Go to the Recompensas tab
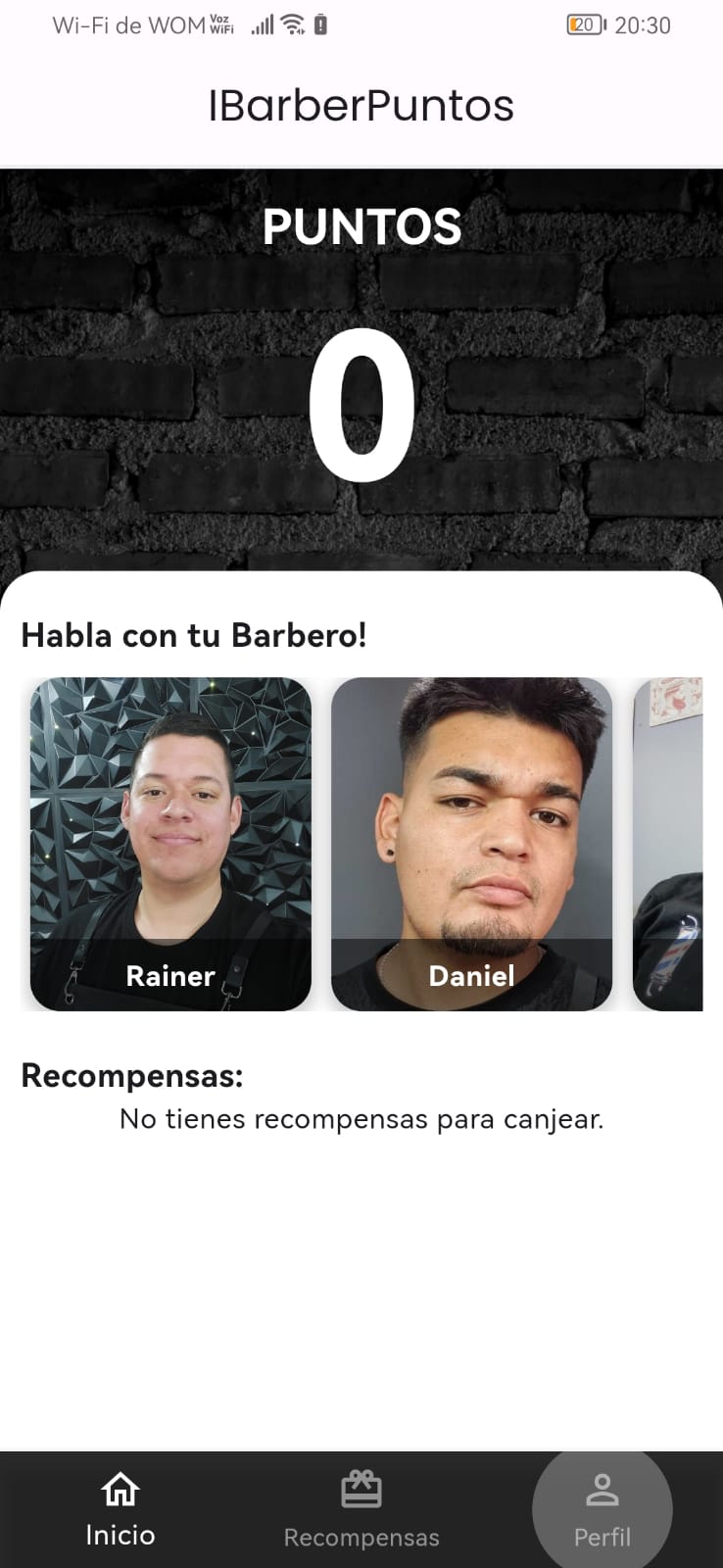 point(361,1509)
